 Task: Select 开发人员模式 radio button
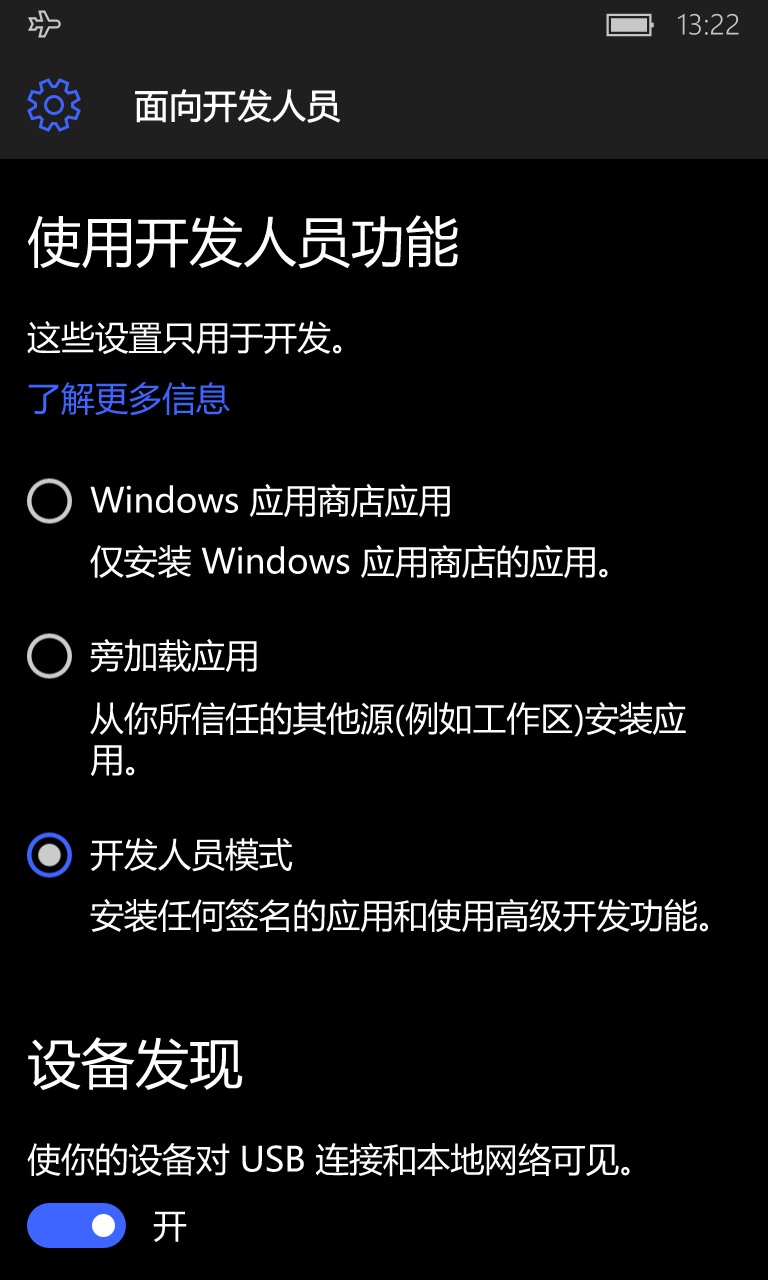(x=50, y=856)
